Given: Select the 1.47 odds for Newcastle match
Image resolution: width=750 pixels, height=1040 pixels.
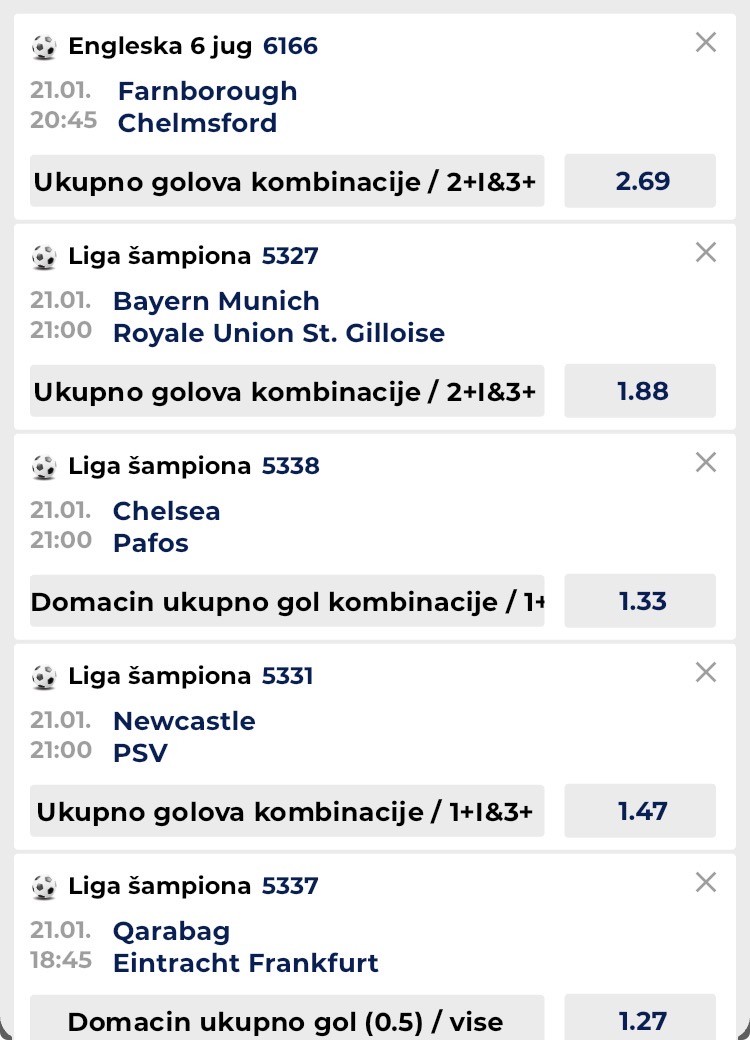Looking at the screenshot, I should coord(640,811).
